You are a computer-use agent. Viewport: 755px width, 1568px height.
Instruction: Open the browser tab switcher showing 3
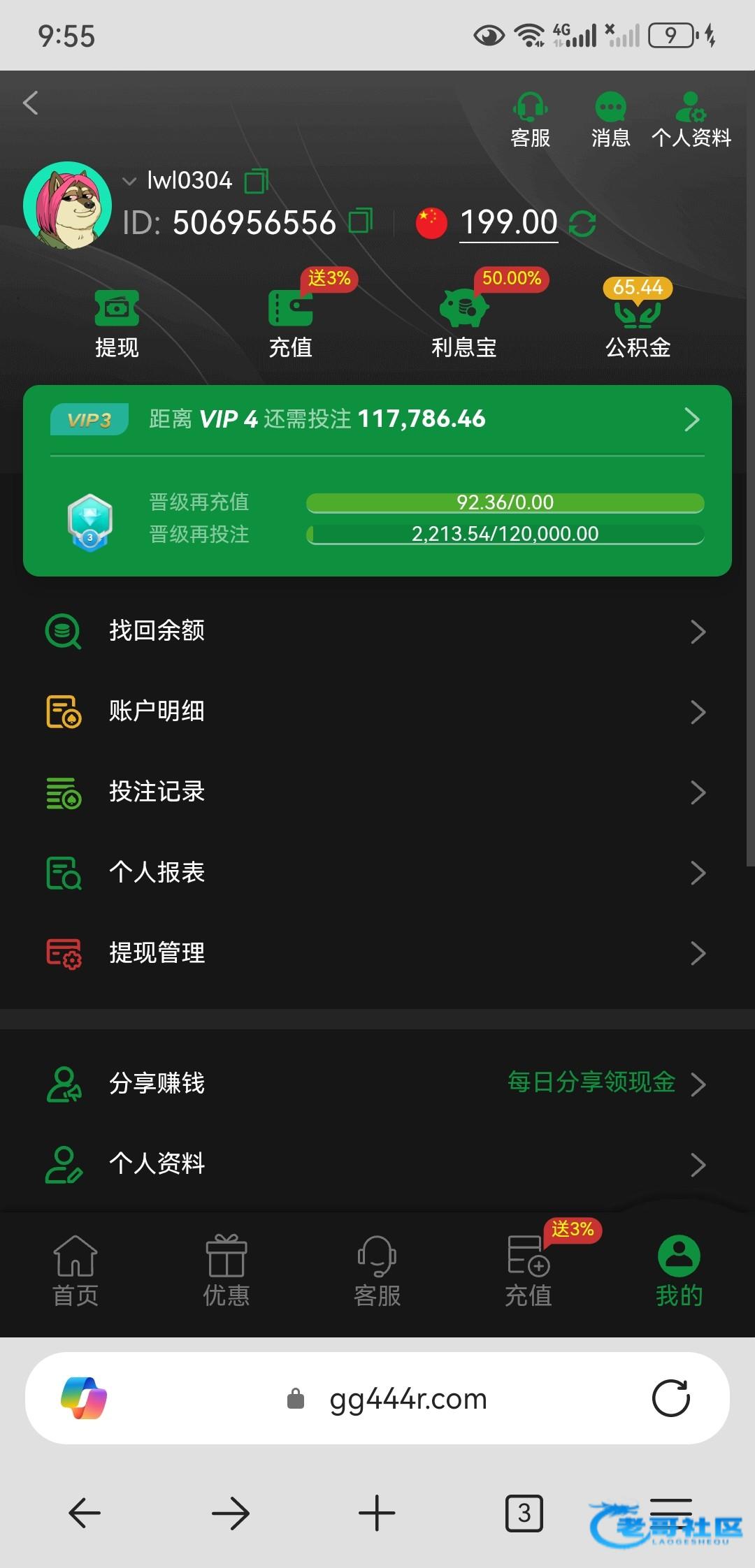tap(524, 1513)
